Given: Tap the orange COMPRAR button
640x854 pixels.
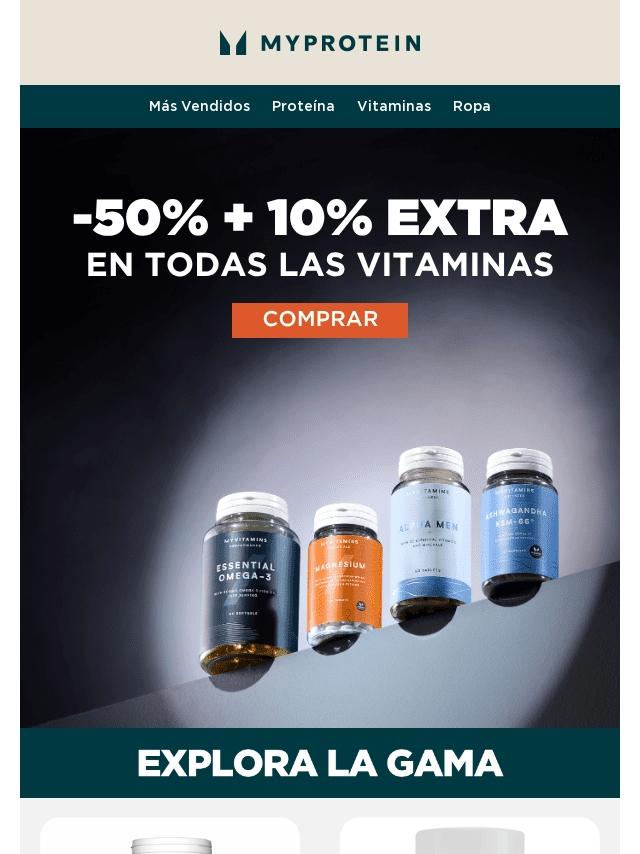Looking at the screenshot, I should [320, 320].
